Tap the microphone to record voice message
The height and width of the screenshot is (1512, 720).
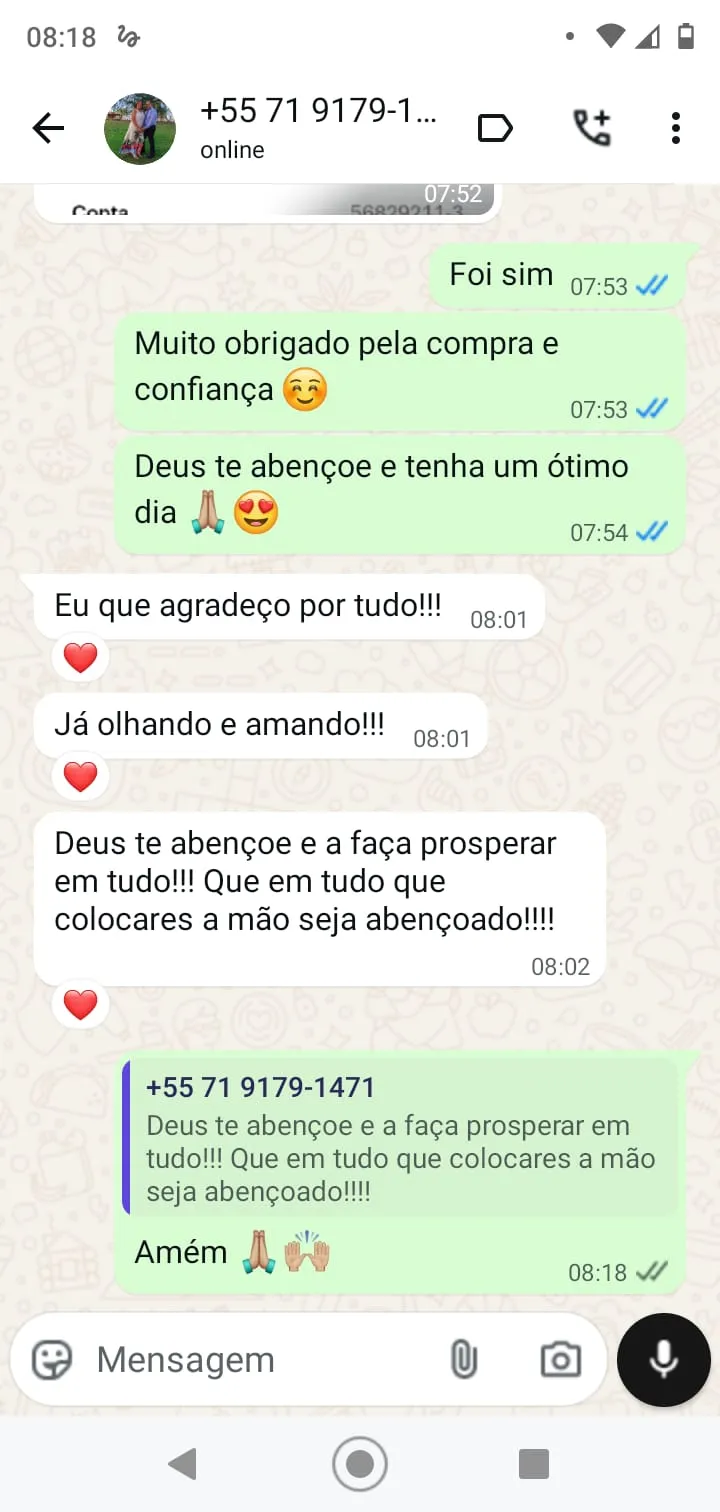(663, 1359)
